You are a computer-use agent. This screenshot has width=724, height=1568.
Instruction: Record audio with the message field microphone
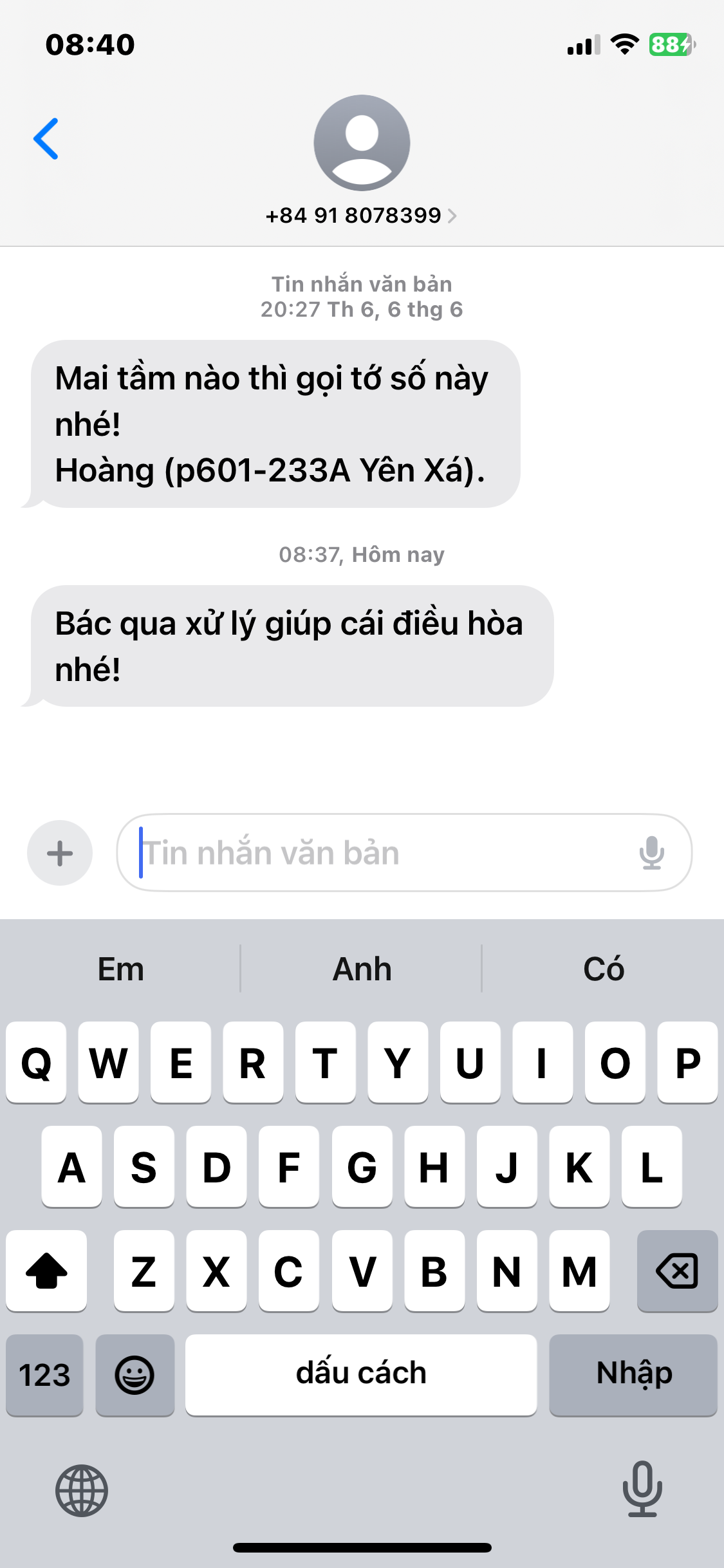coord(651,853)
